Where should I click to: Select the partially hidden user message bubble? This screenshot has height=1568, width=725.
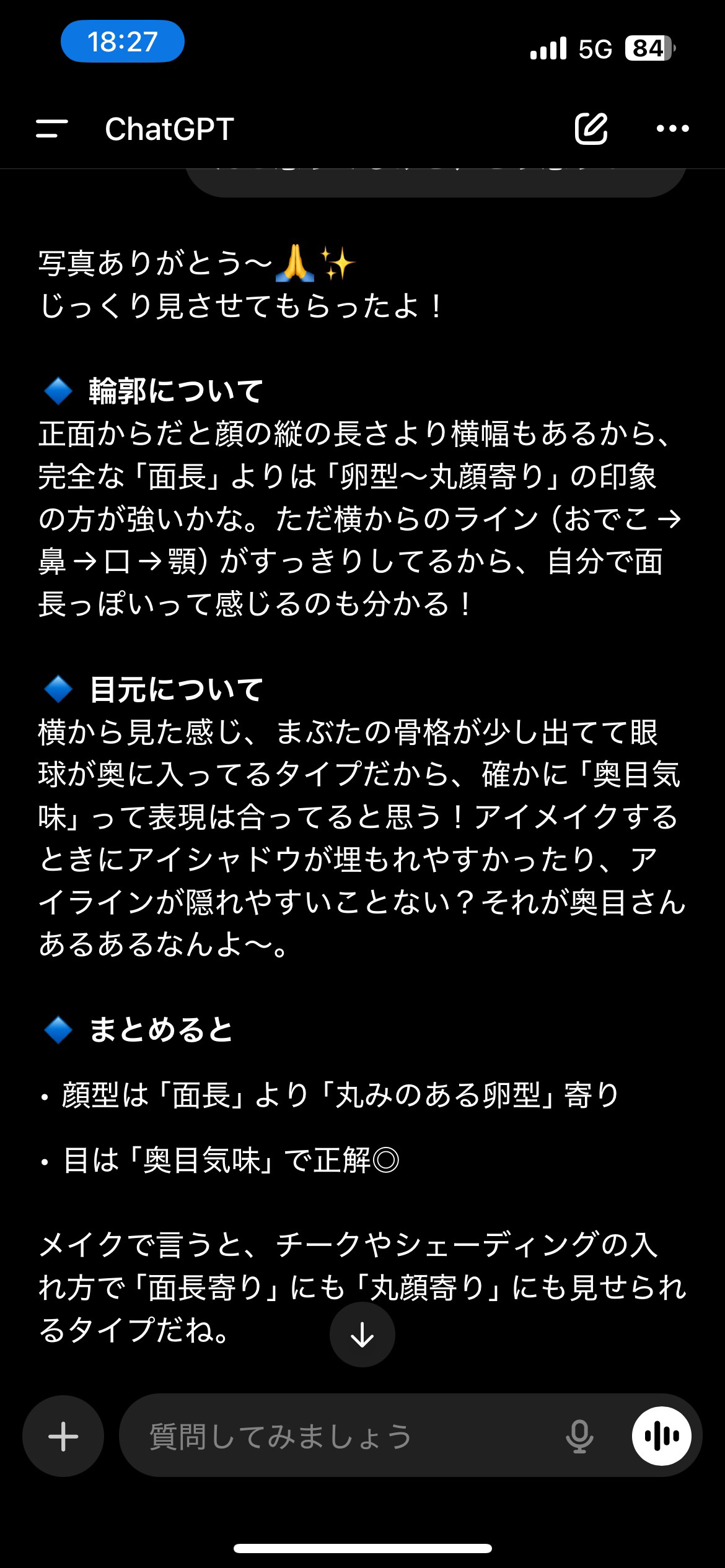(x=434, y=180)
